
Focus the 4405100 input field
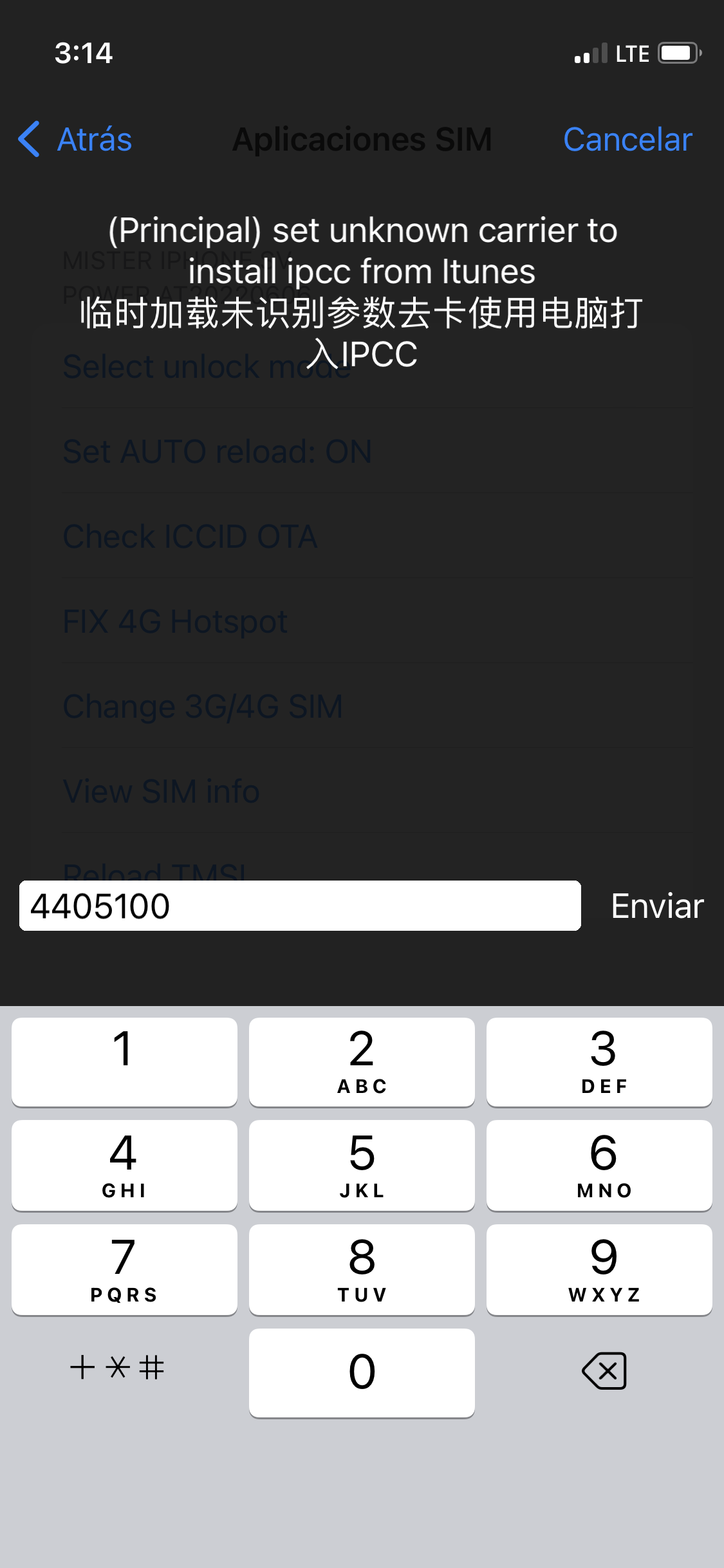pyautogui.click(x=300, y=906)
